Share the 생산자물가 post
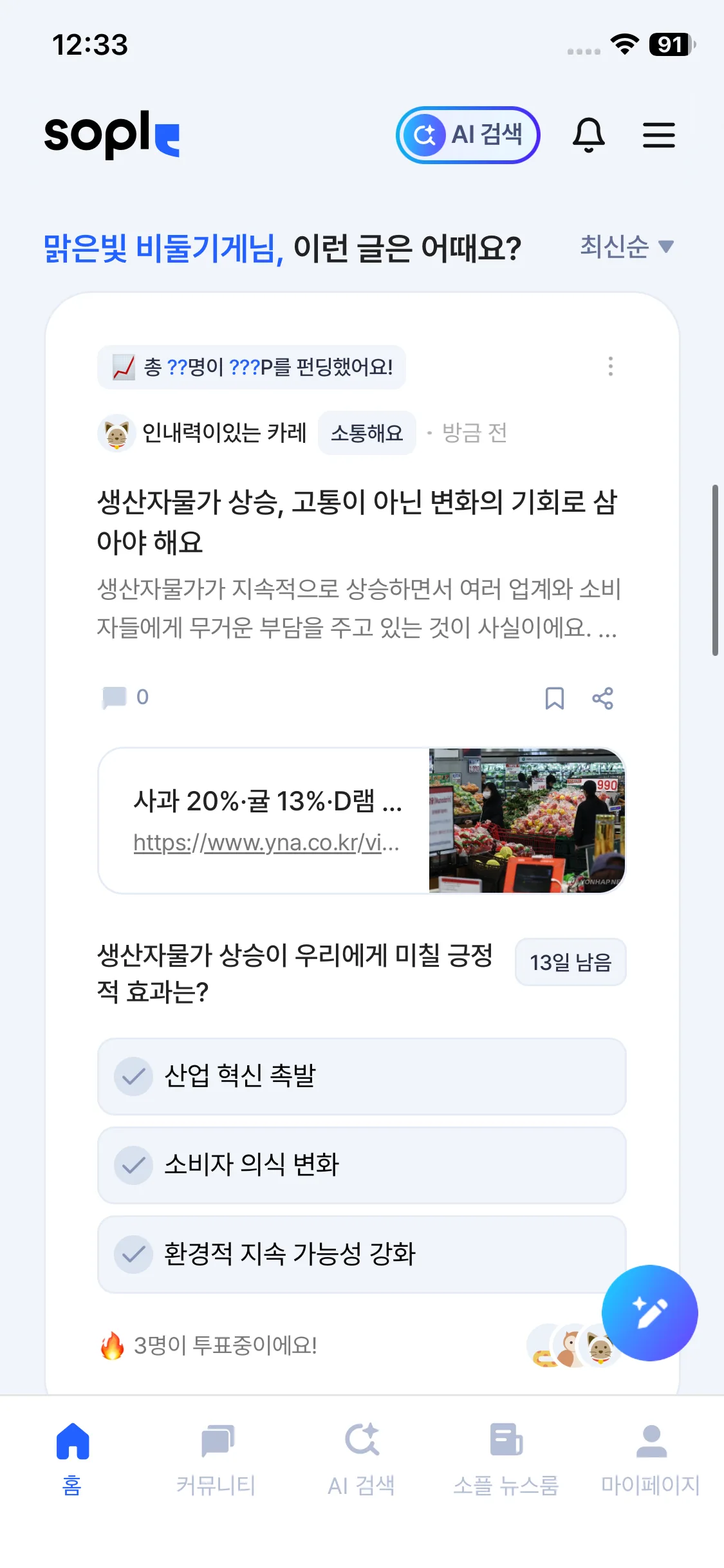Screen dimensions: 724x1568 point(602,698)
